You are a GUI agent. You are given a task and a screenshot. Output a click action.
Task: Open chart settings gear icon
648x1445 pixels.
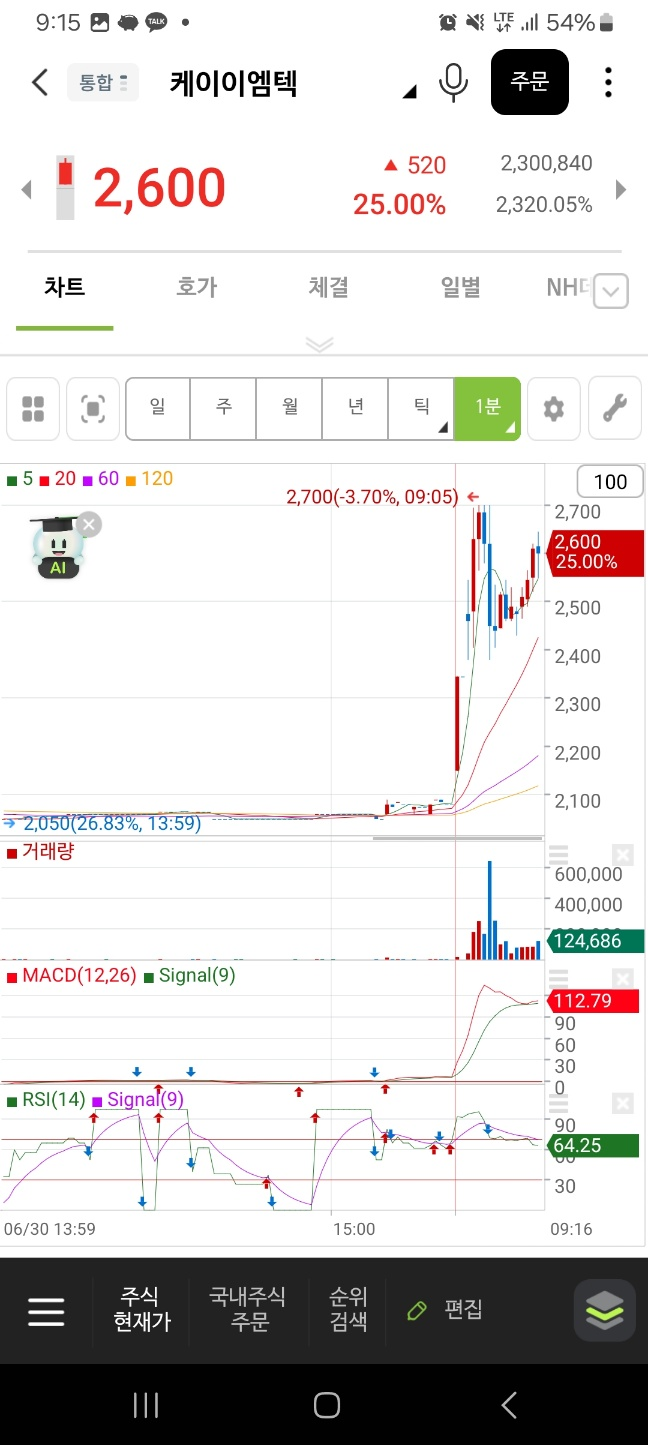(553, 408)
